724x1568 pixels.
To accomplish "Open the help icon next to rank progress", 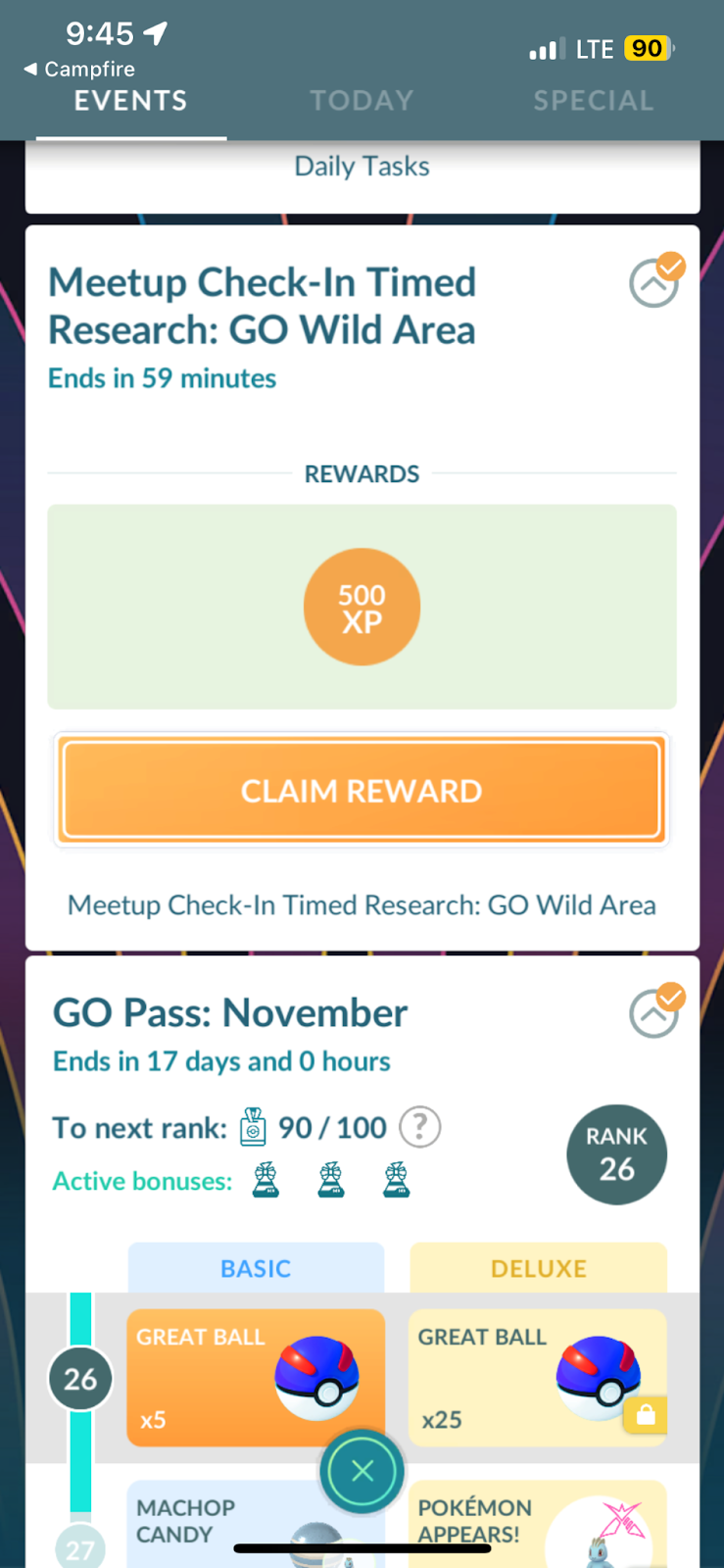I will pyautogui.click(x=420, y=1127).
